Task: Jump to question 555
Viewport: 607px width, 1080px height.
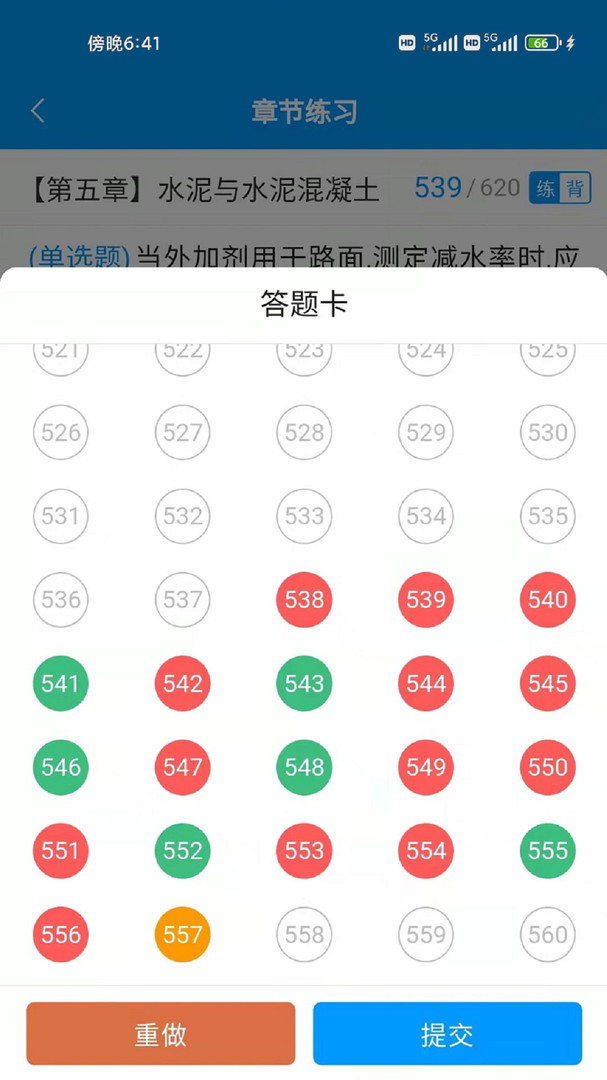Action: [548, 851]
